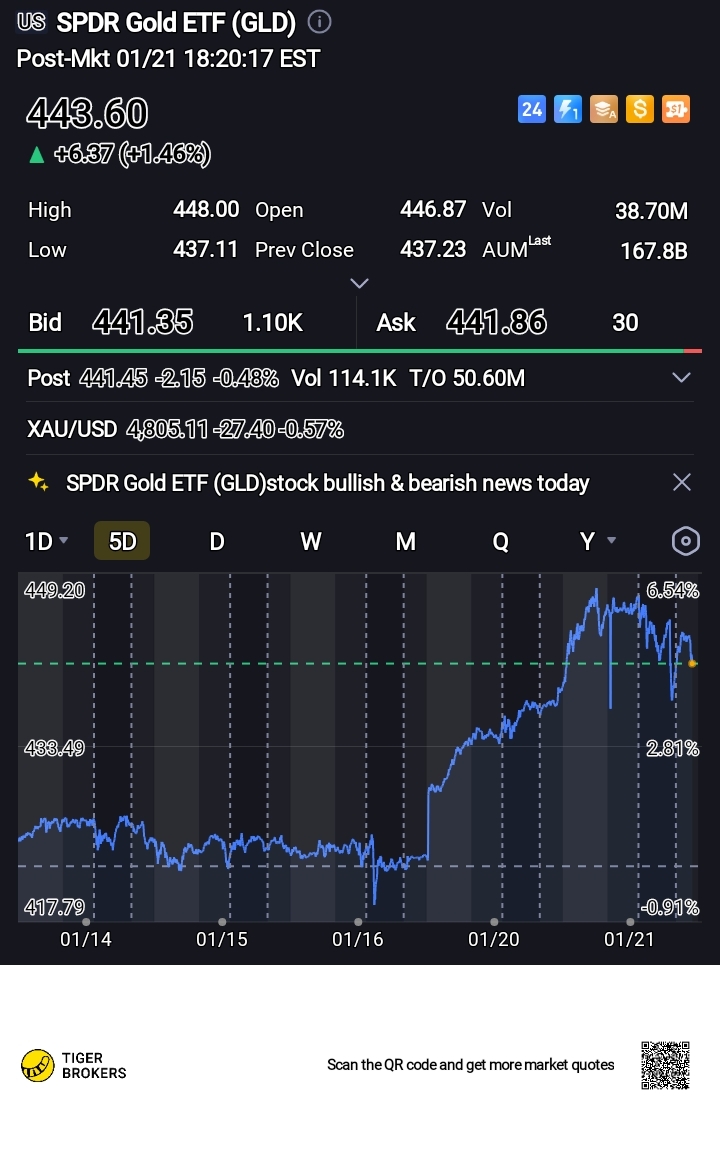The image size is (720, 1166).
Task: View the XAU/USD gold spot quote
Action: pyautogui.click(x=185, y=429)
